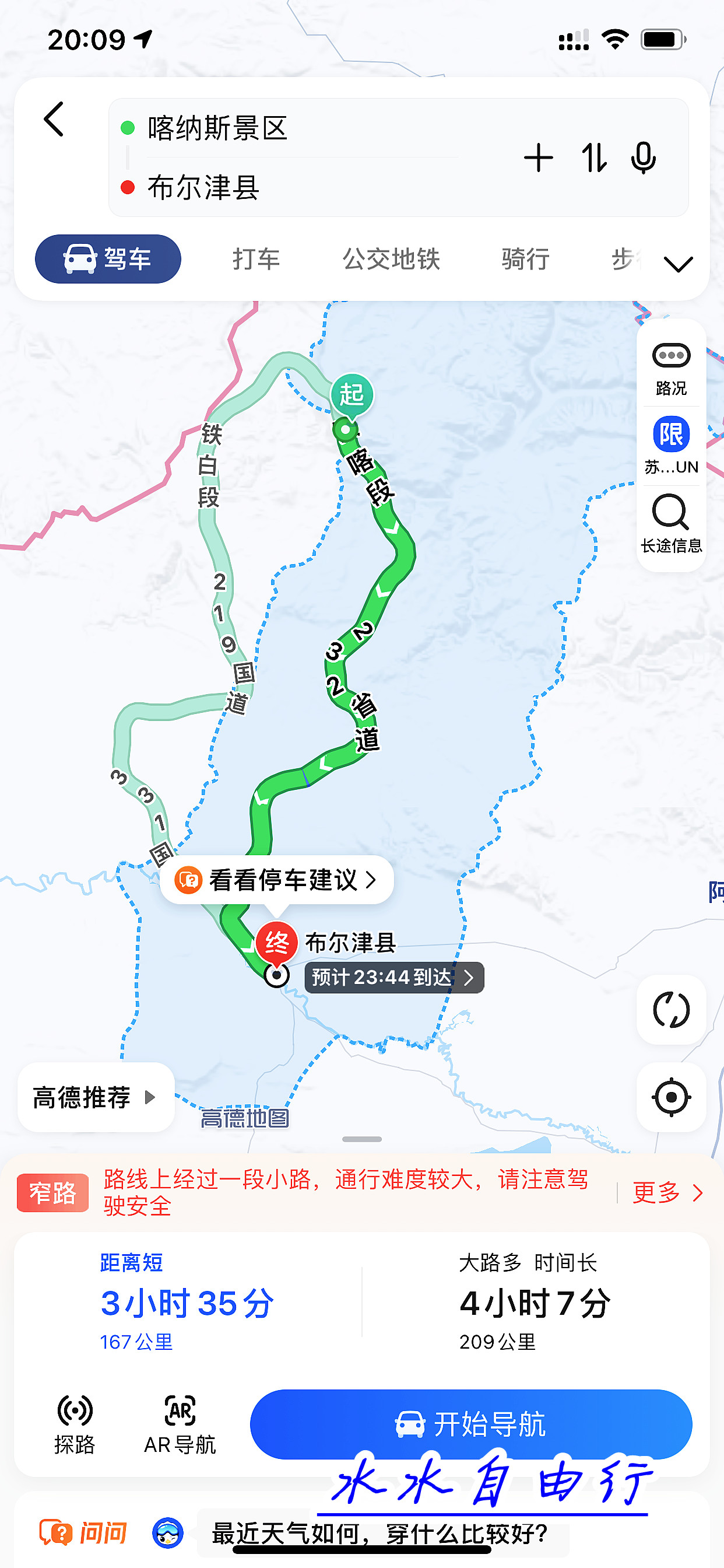Swap start and destination

tap(594, 158)
